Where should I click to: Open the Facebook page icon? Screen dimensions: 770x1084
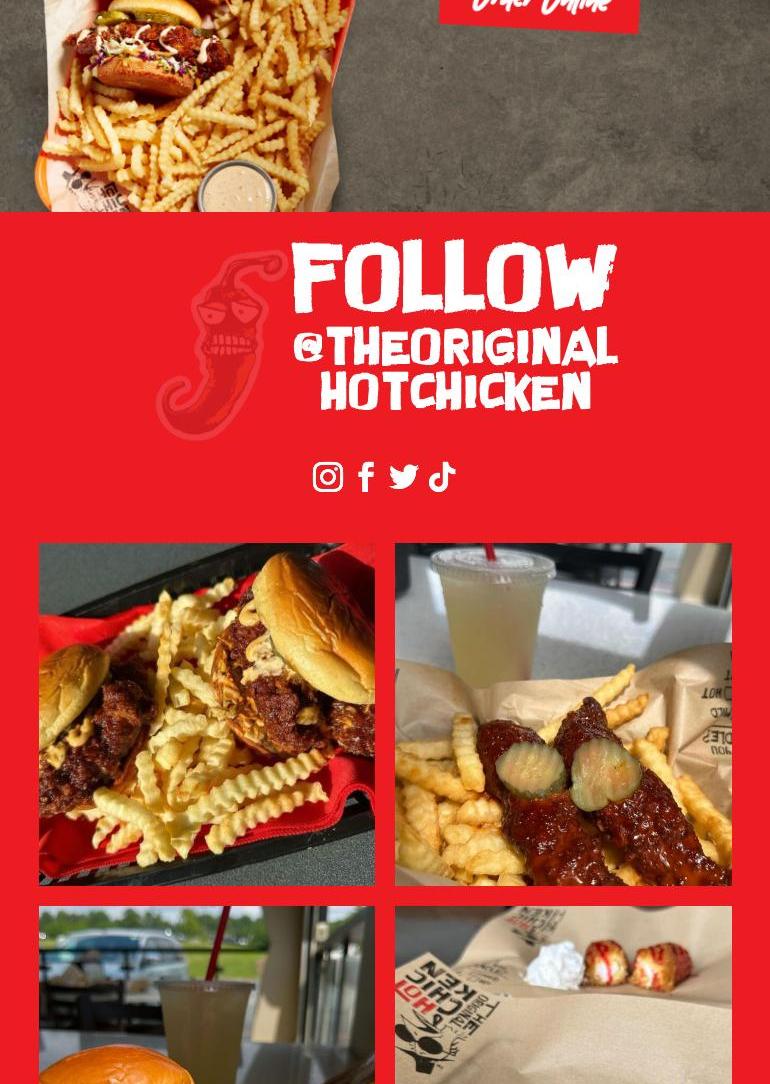(366, 477)
